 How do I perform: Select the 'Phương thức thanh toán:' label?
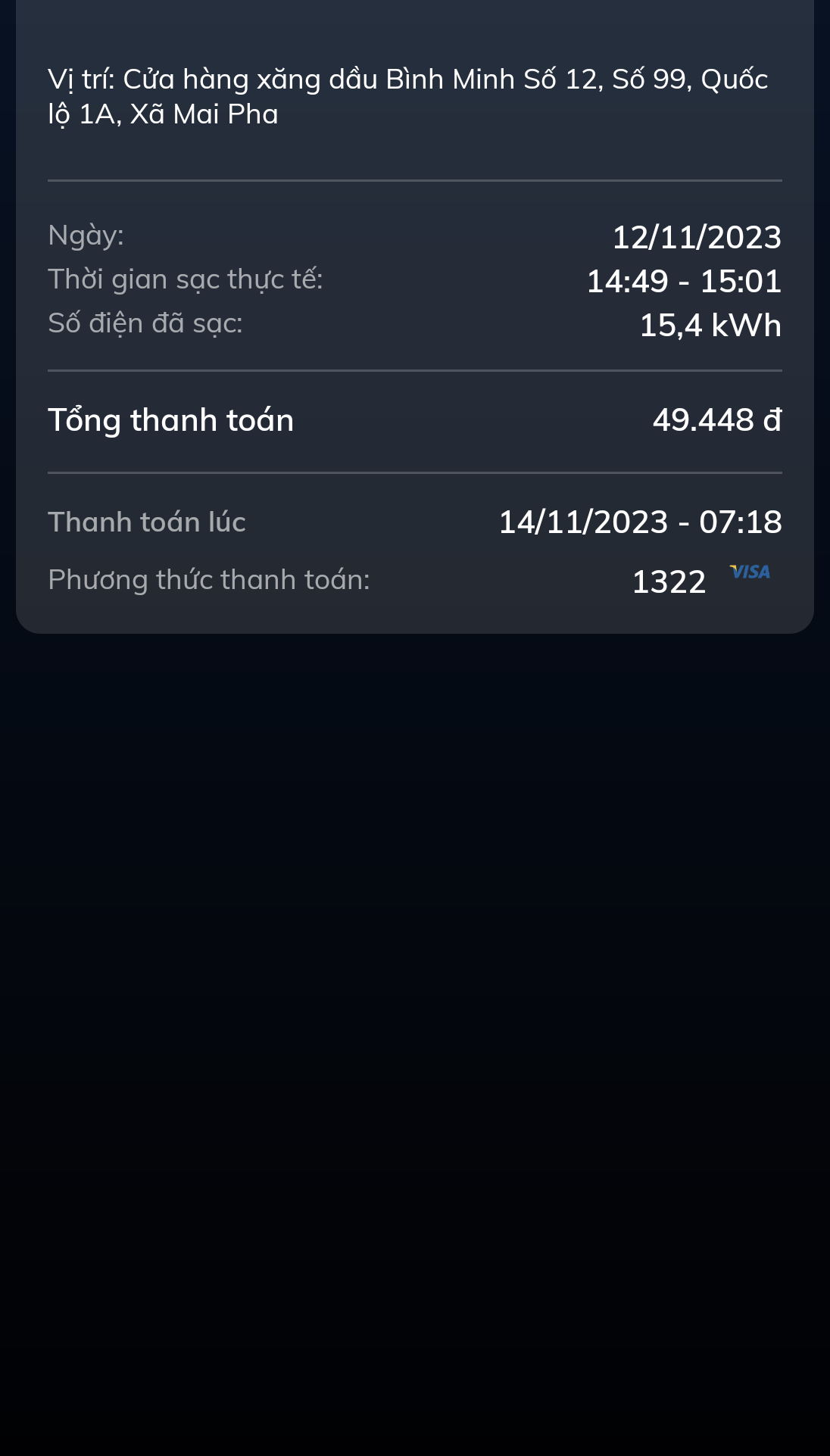pyautogui.click(x=209, y=579)
